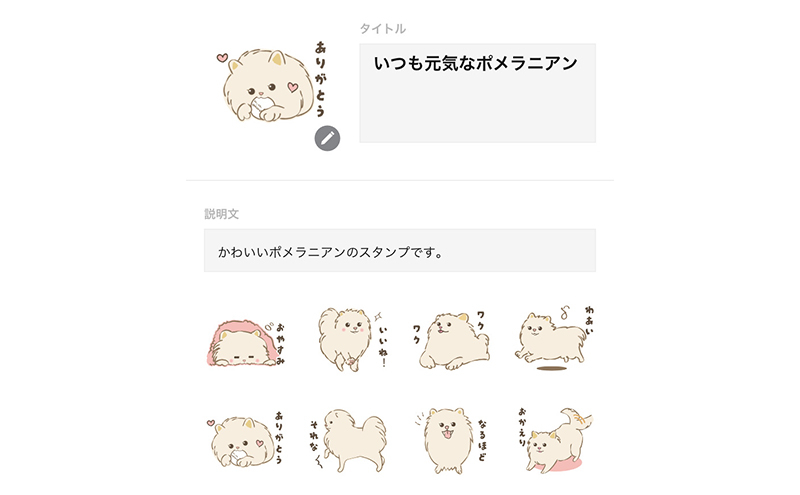This screenshot has width=800, height=495.
Task: Edit the title field いつも元気なポメラニアン
Action: tap(477, 92)
